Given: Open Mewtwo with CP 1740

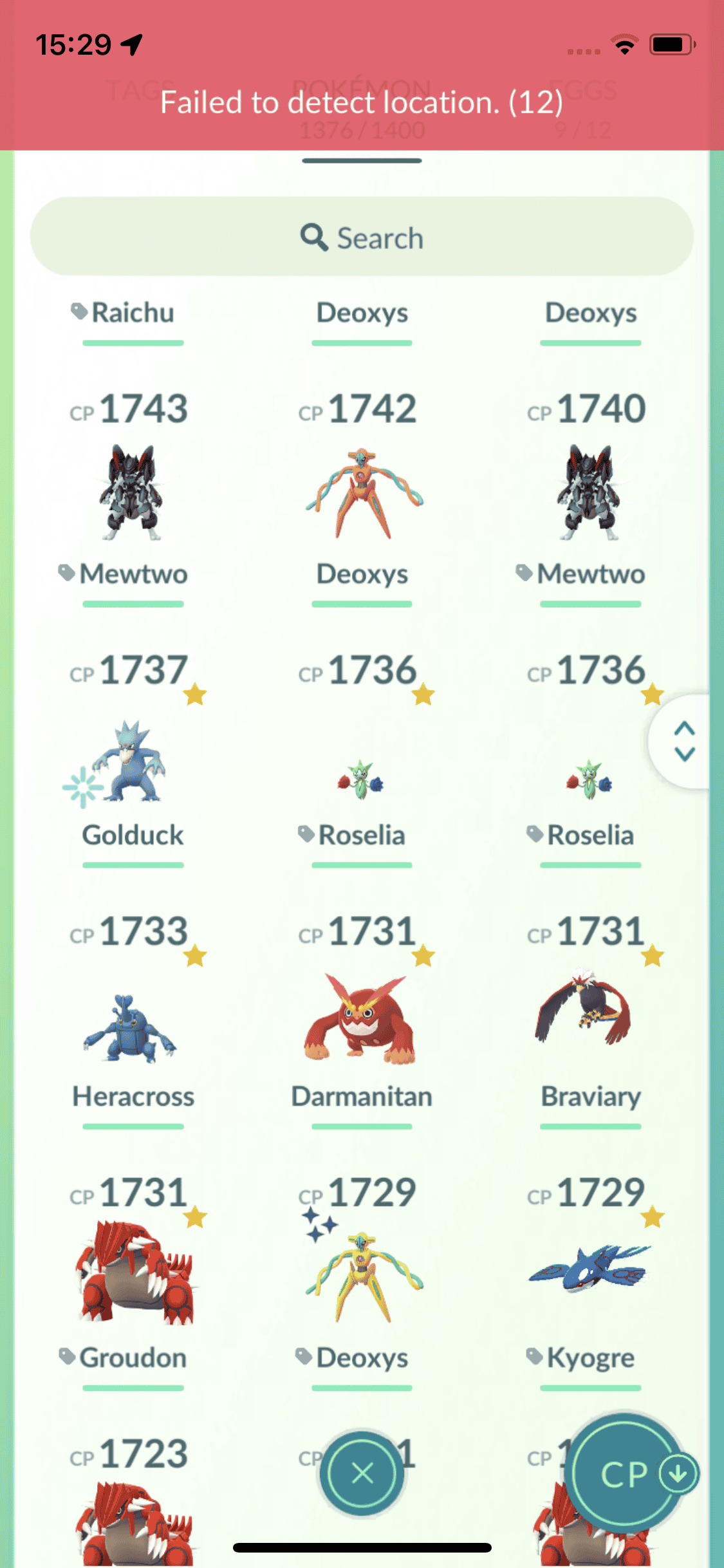Looking at the screenshot, I should [590, 492].
